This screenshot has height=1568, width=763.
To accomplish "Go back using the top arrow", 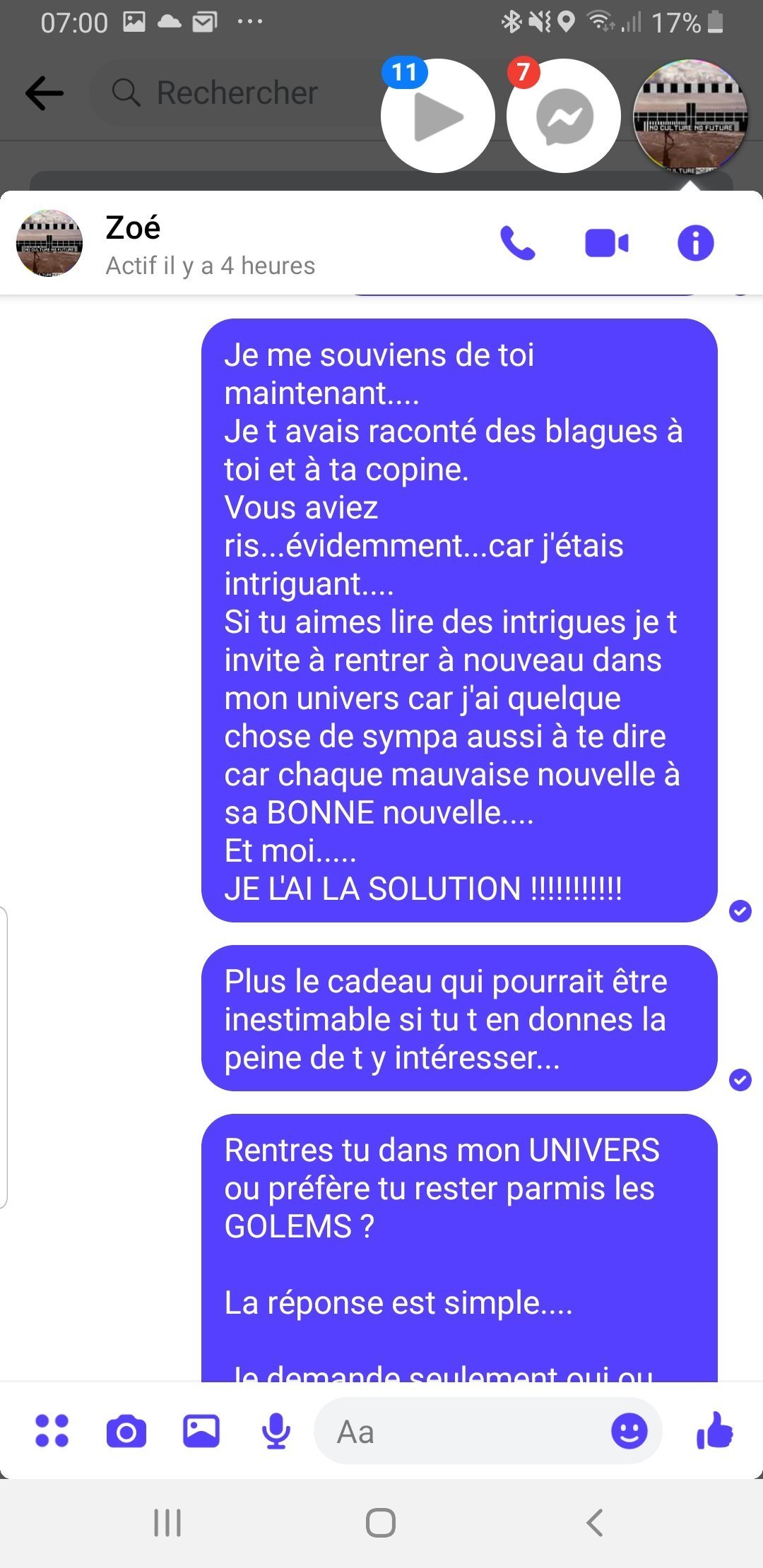I will [x=45, y=93].
